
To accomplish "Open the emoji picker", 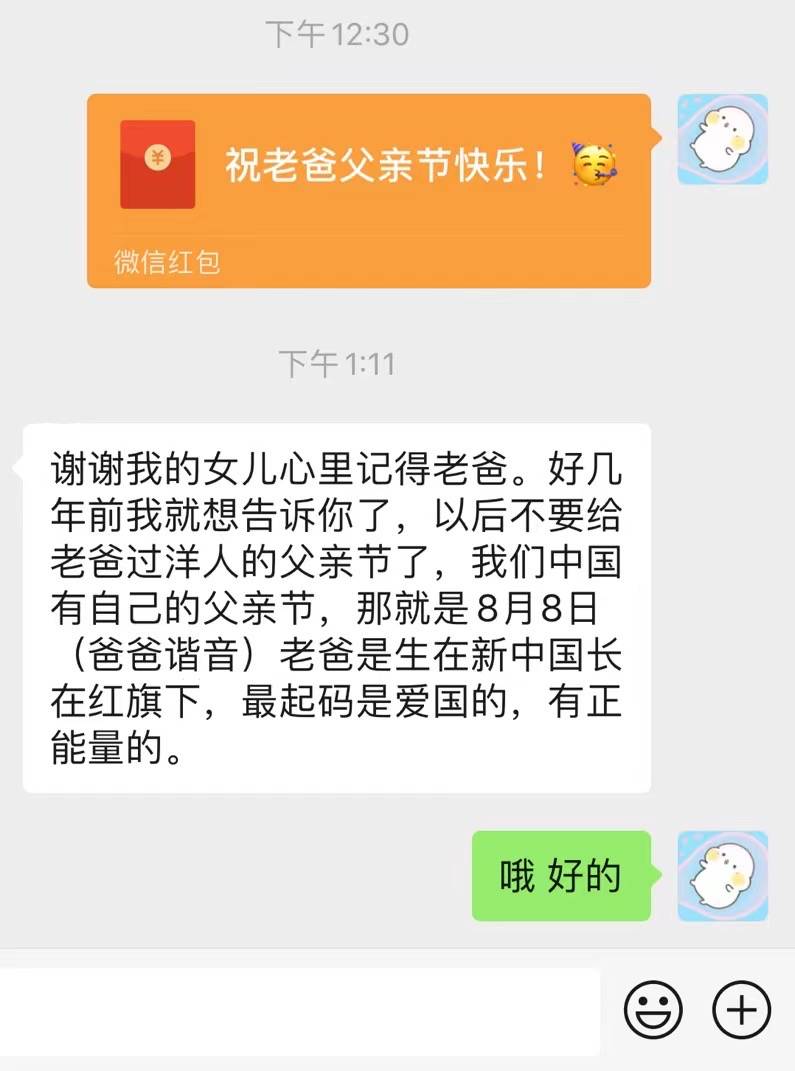I will click(x=653, y=1010).
